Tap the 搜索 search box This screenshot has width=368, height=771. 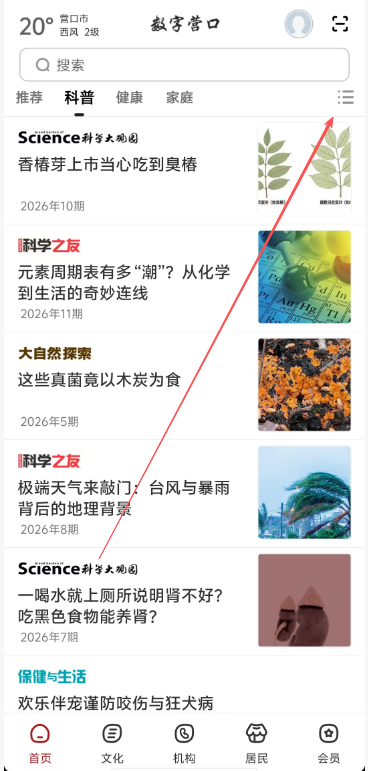184,65
